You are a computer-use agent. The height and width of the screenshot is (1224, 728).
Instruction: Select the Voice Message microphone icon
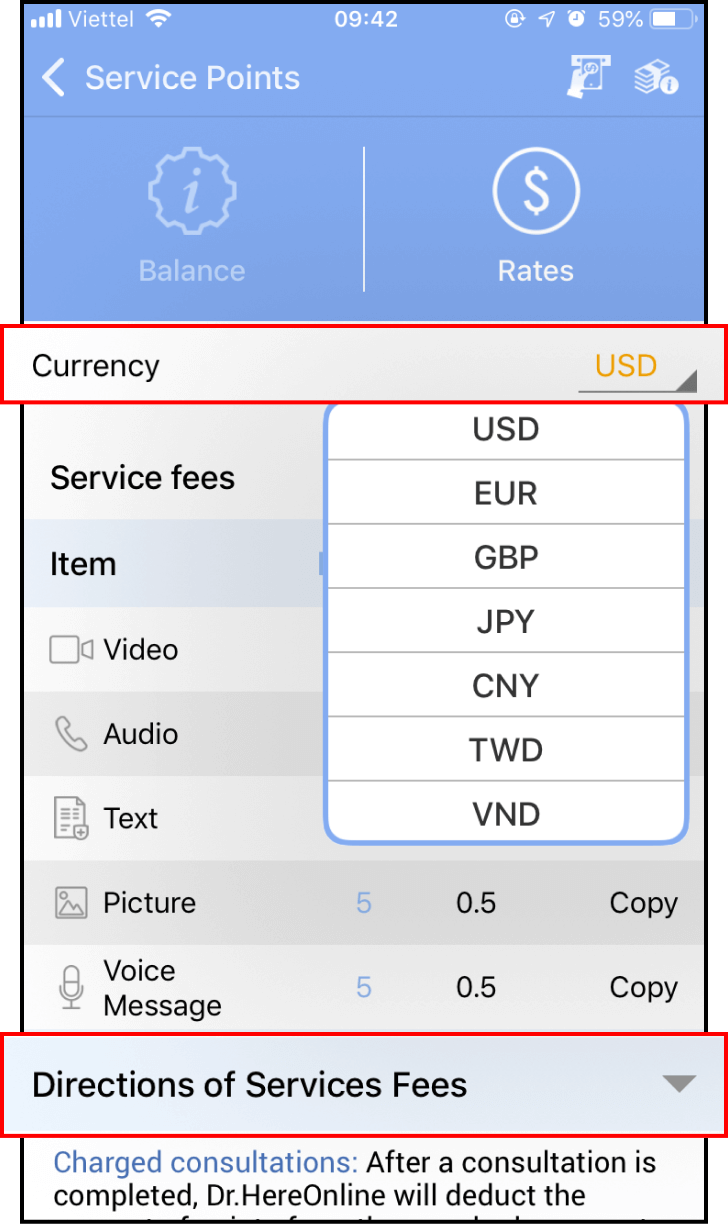point(70,986)
